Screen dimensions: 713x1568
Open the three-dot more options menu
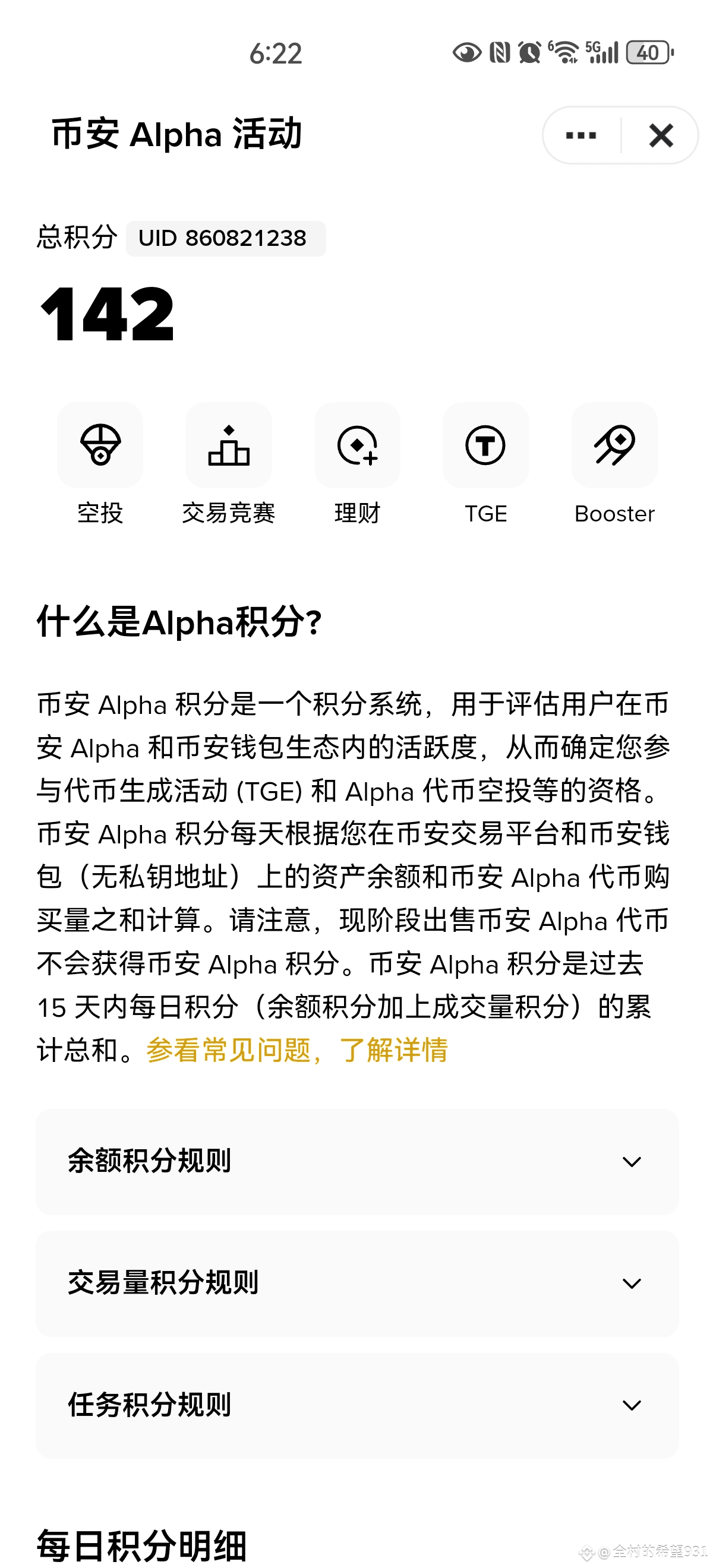(581, 135)
